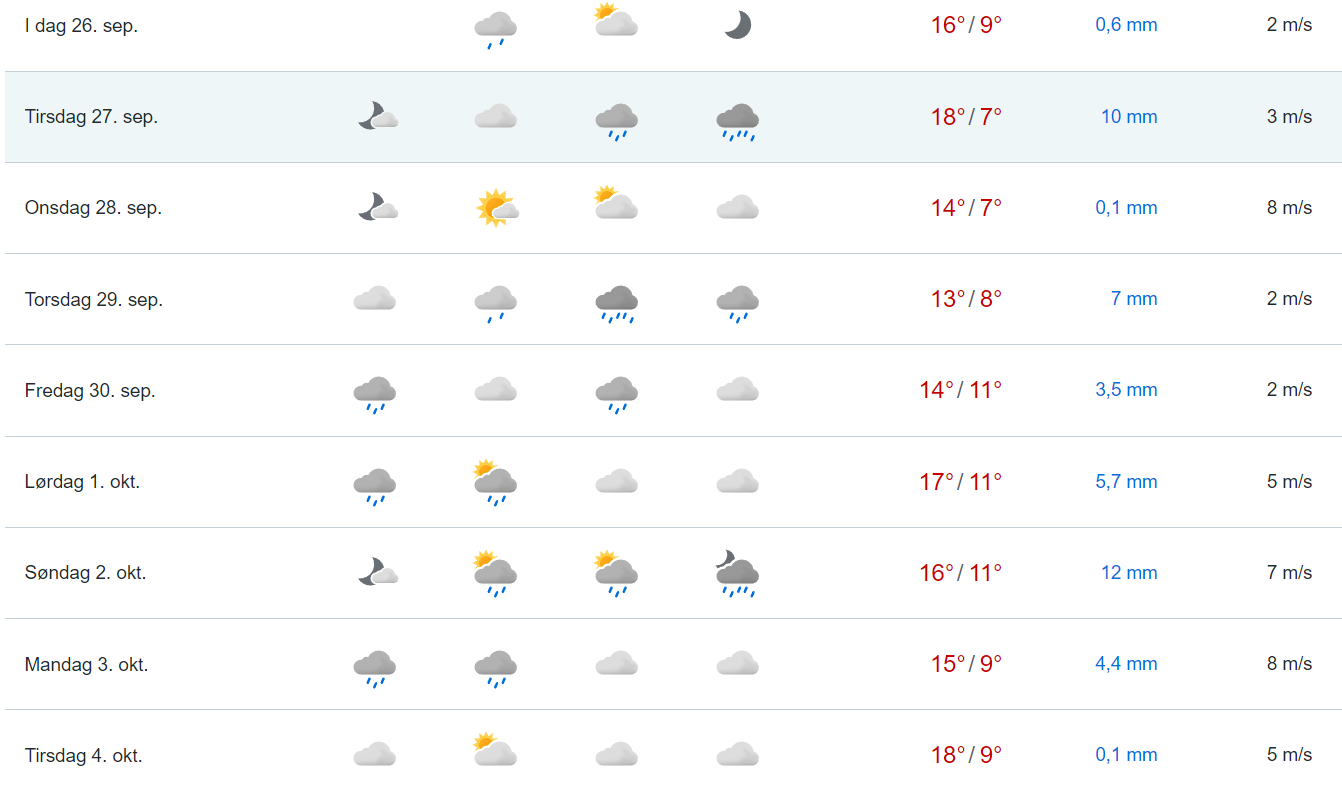View details for Onsdag 28. sep.
This screenshot has height=790, width=1342.
point(93,208)
